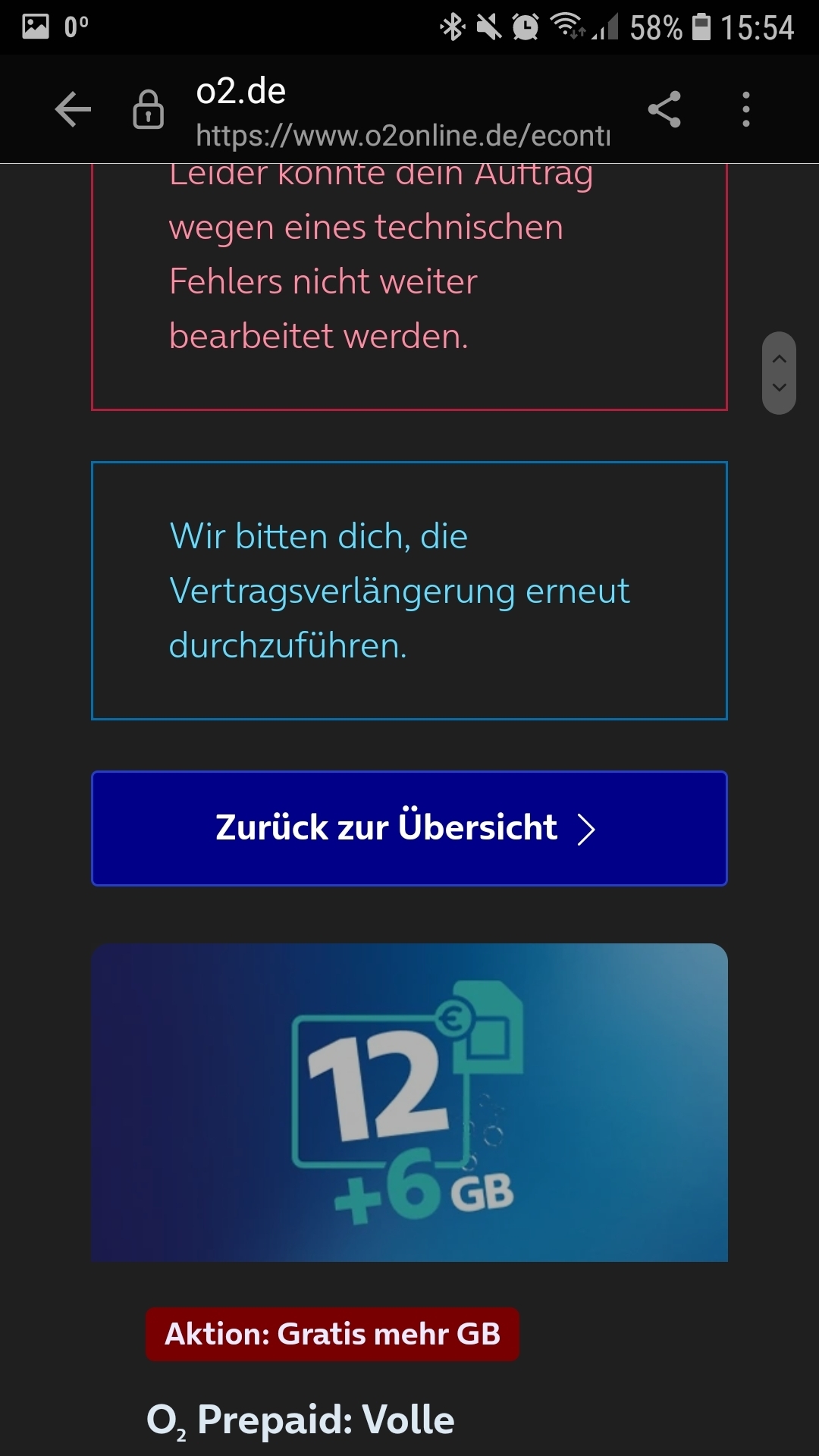819x1456 pixels.
Task: Tap the o2online.de URL in address bar
Action: pyautogui.click(x=402, y=135)
